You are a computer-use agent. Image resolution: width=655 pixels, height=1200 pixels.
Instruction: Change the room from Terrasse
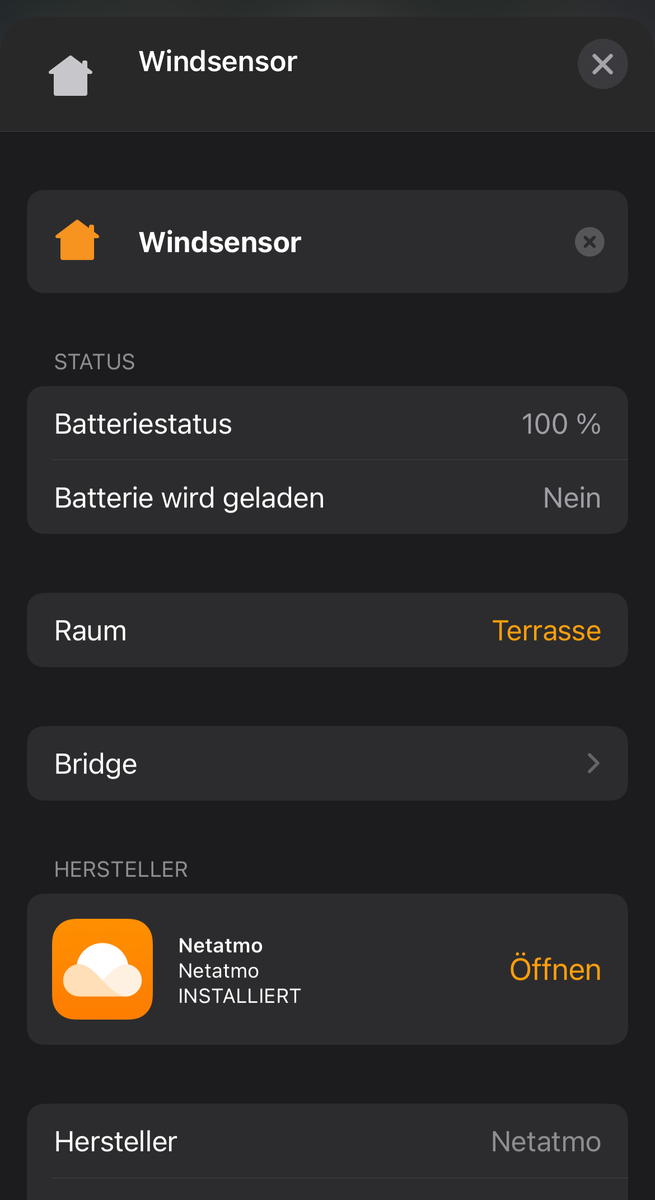[546, 631]
